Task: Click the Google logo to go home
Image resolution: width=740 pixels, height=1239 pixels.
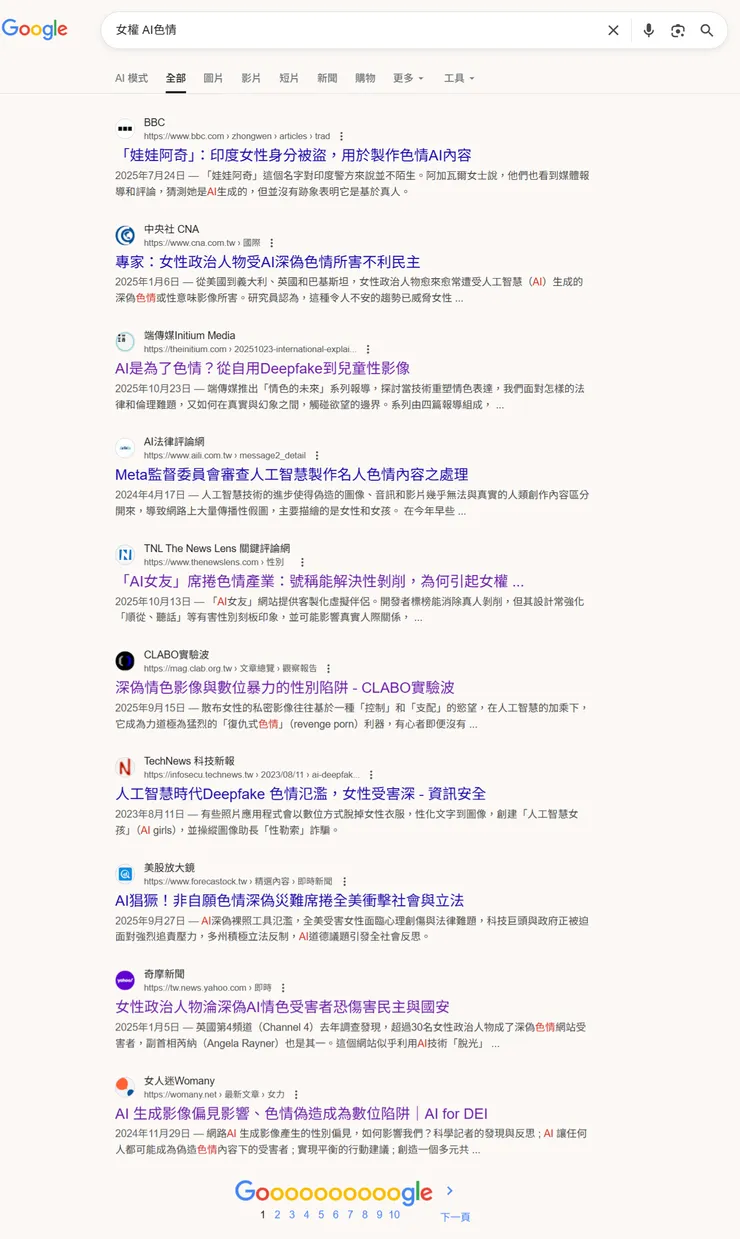Action: 35,29
